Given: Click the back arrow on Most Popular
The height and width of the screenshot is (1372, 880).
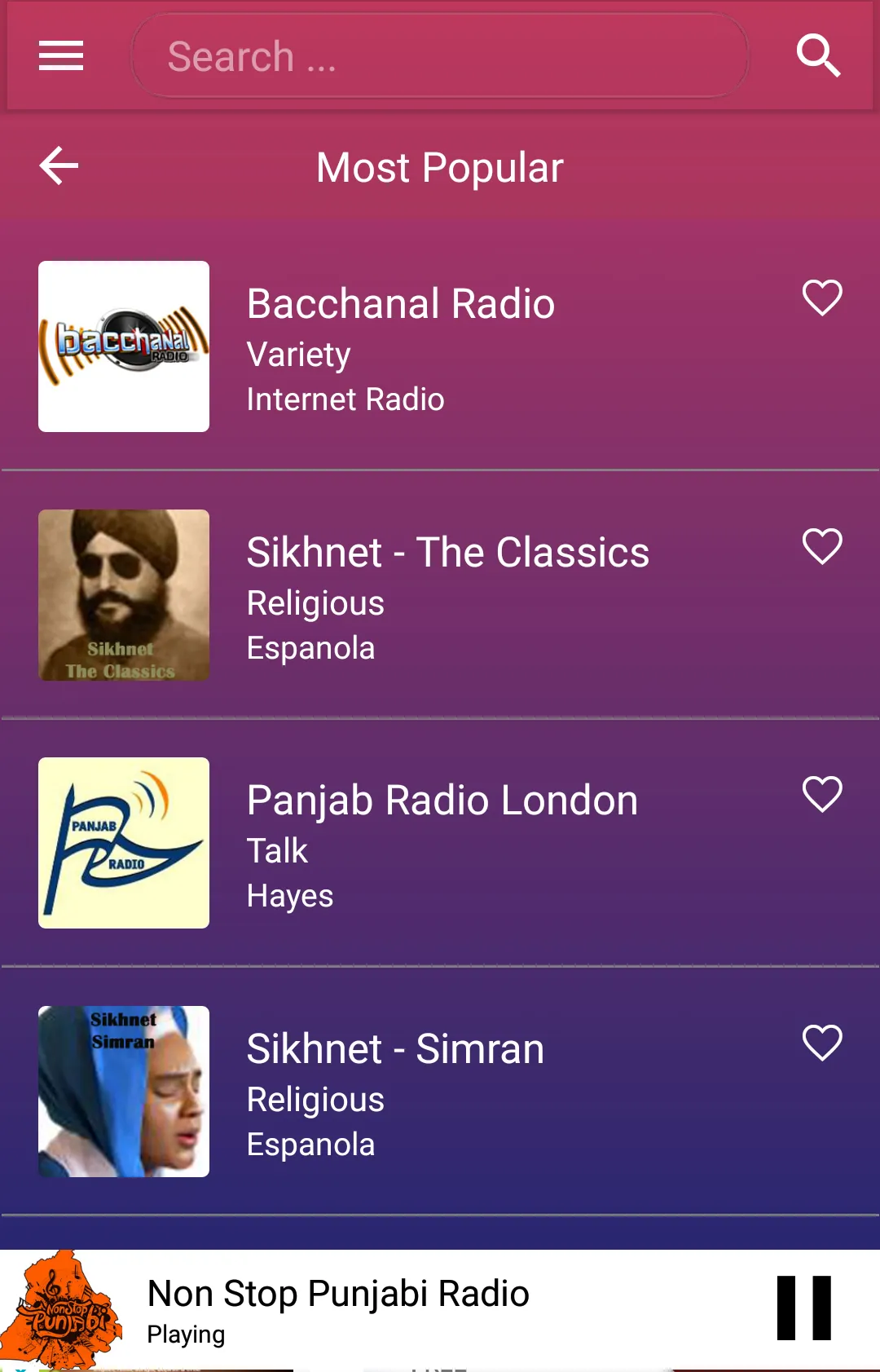Looking at the screenshot, I should pyautogui.click(x=57, y=166).
